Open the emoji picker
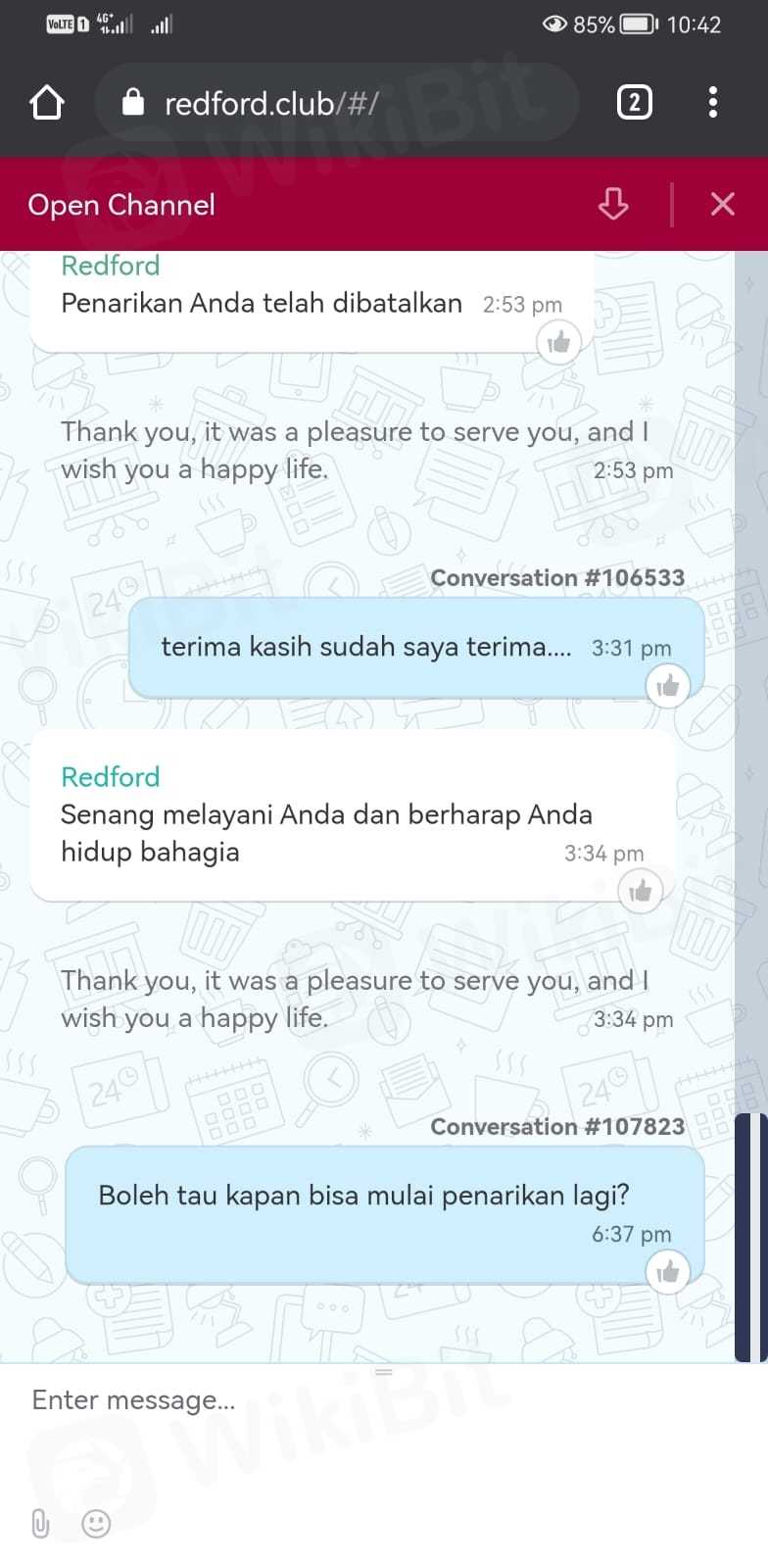The height and width of the screenshot is (1568, 768). 96,1523
